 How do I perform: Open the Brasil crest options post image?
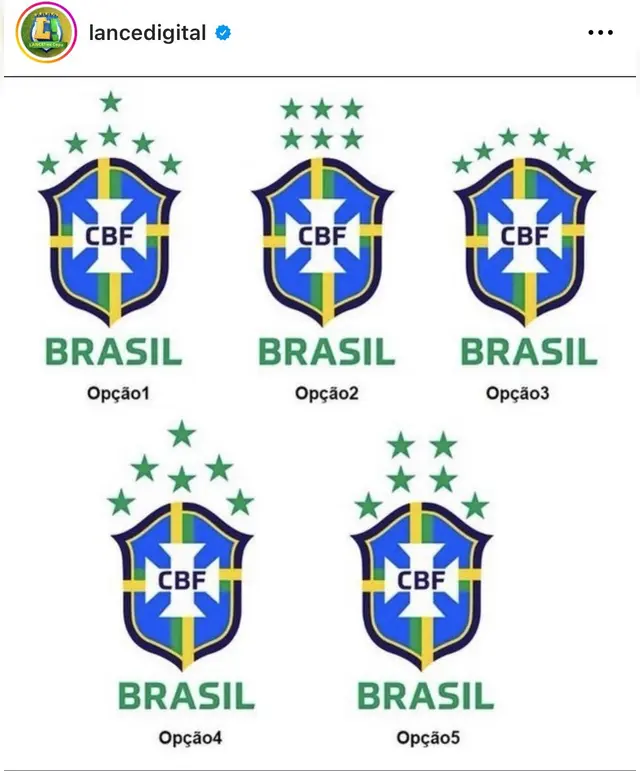[x=320, y=420]
